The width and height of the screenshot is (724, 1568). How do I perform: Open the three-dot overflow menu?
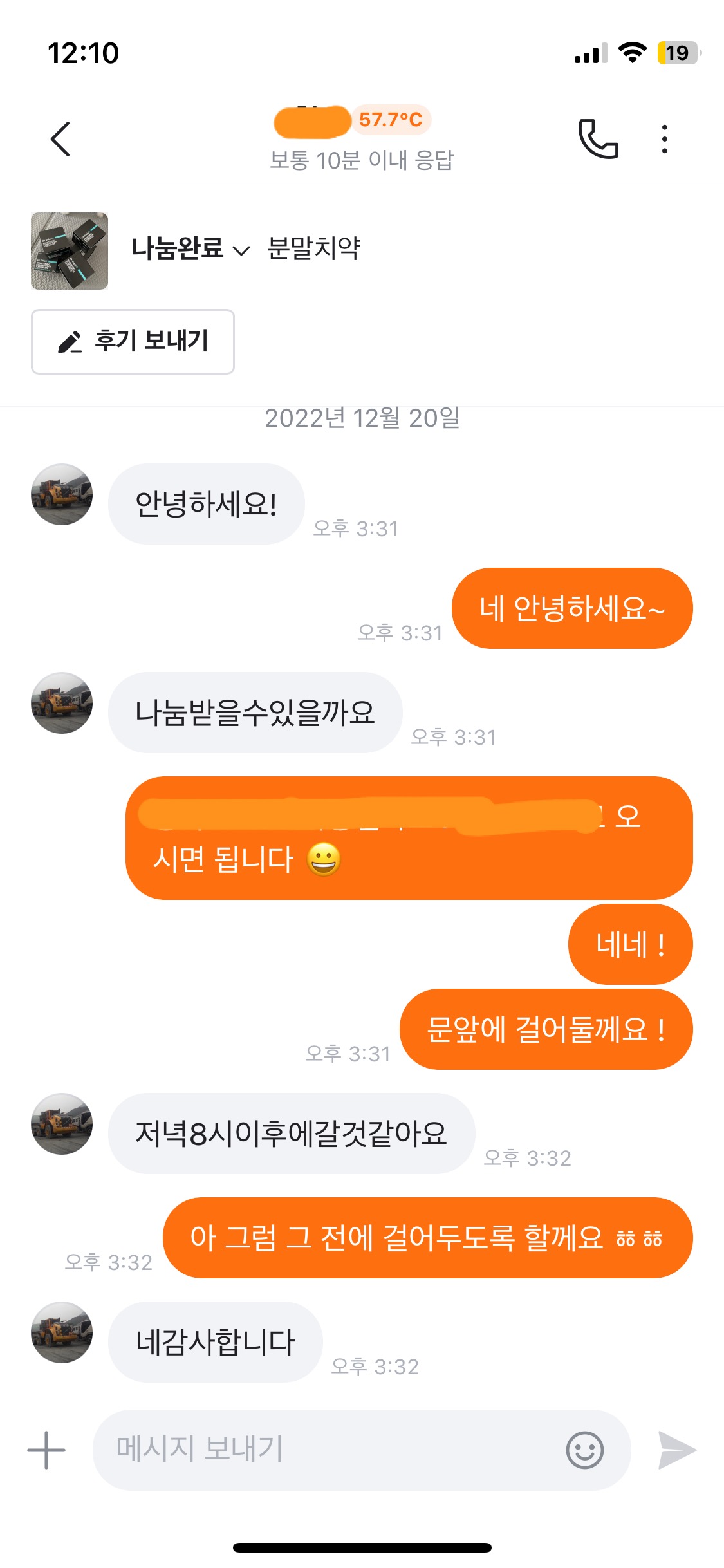click(x=664, y=138)
